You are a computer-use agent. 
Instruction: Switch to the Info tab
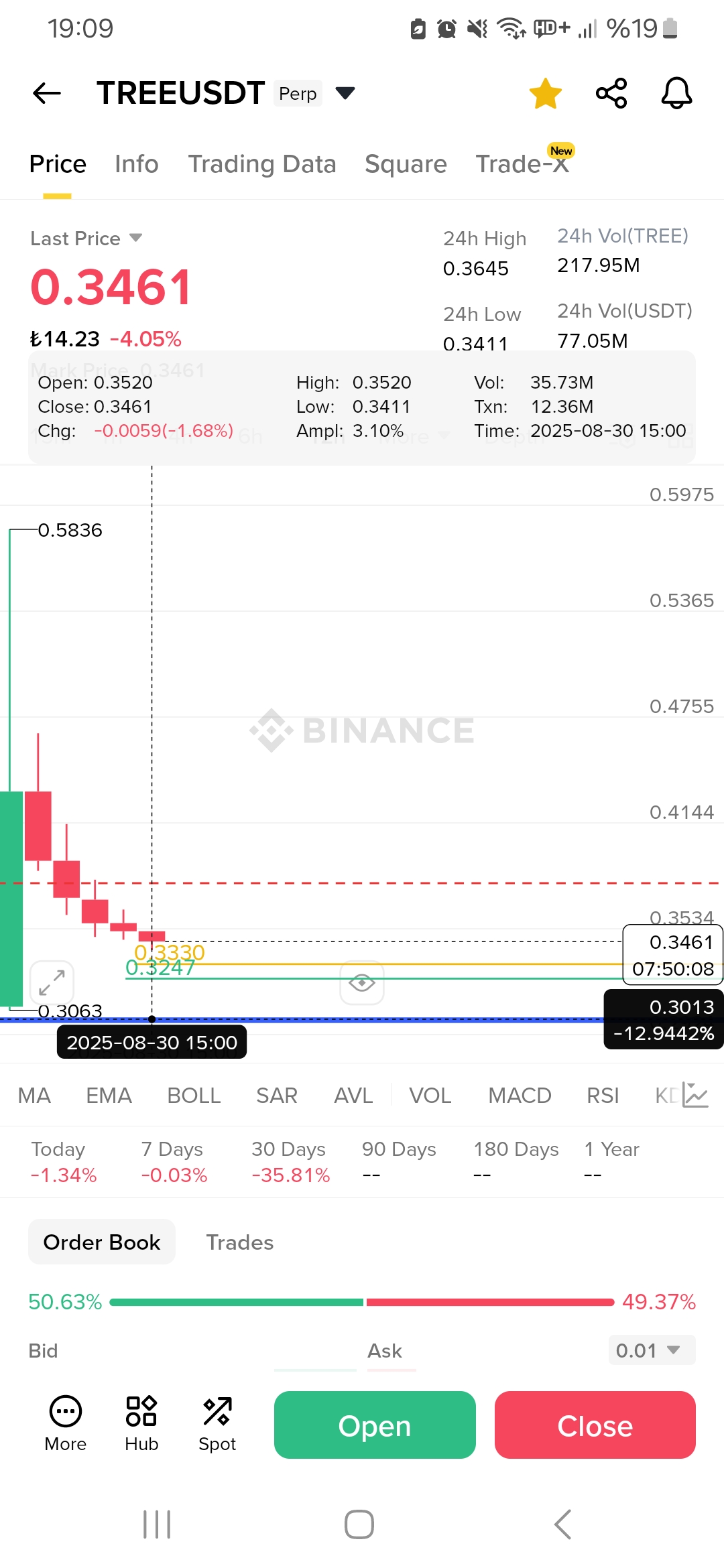coord(137,164)
